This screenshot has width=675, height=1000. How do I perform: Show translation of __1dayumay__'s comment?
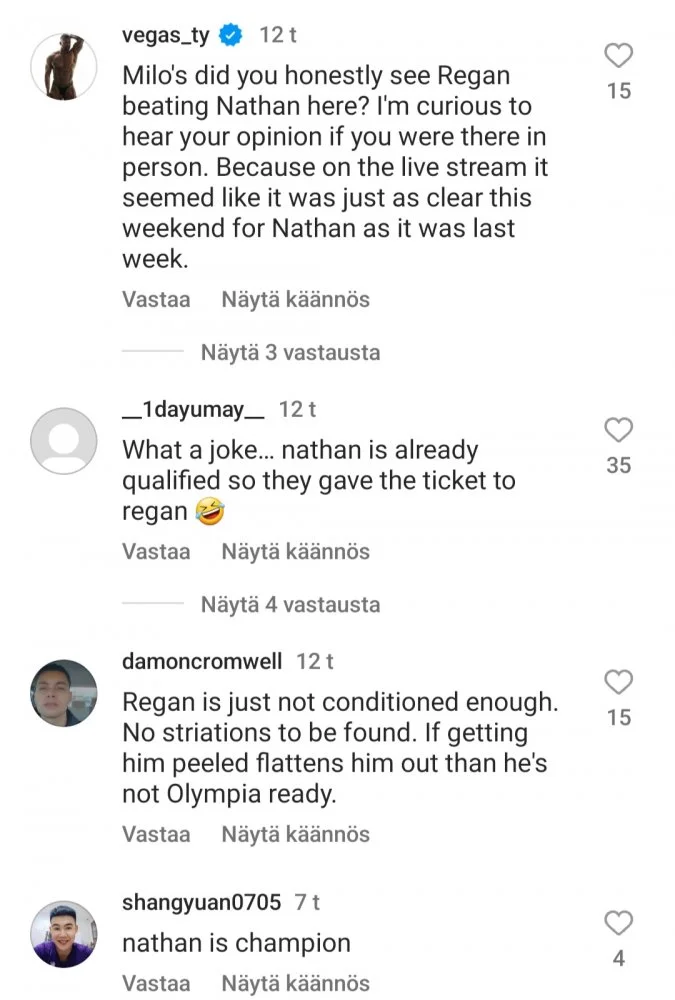[295, 551]
